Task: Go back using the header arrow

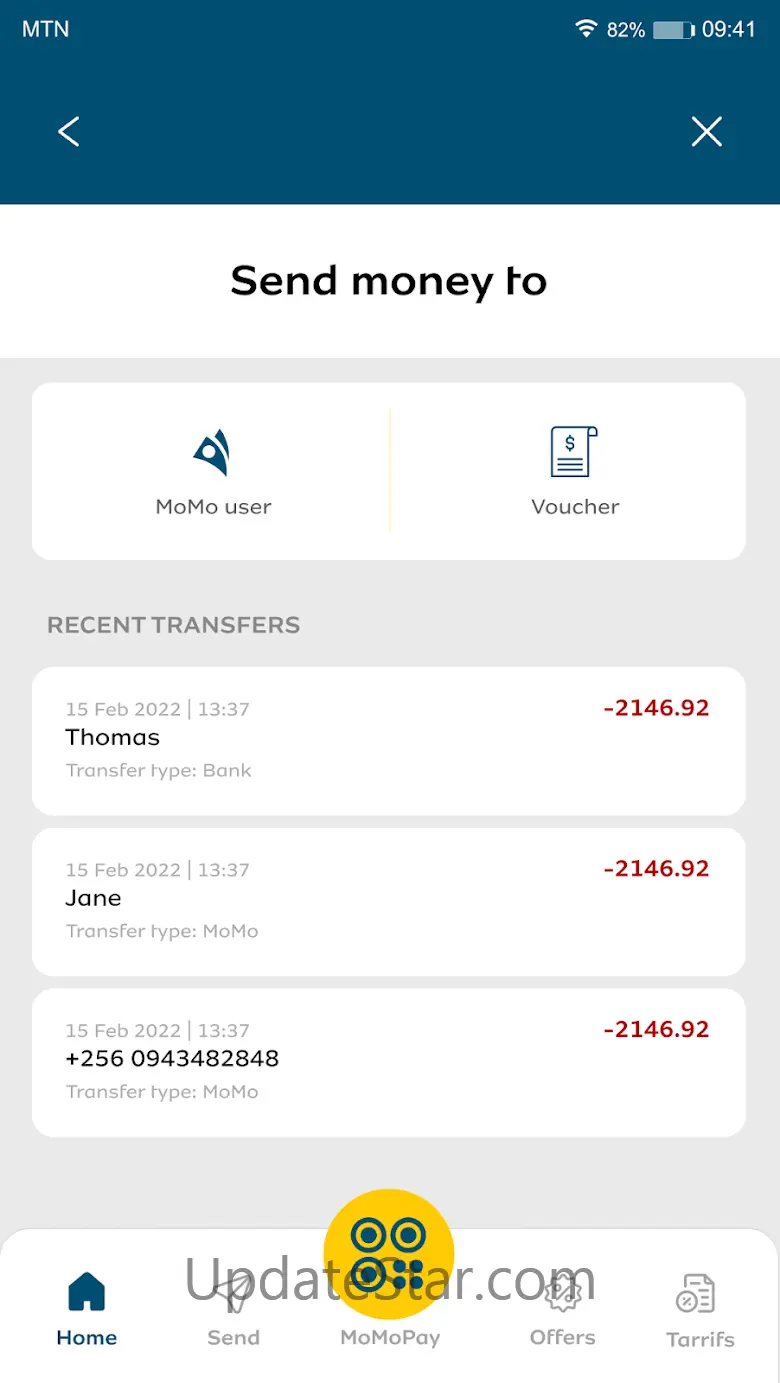Action: [68, 132]
